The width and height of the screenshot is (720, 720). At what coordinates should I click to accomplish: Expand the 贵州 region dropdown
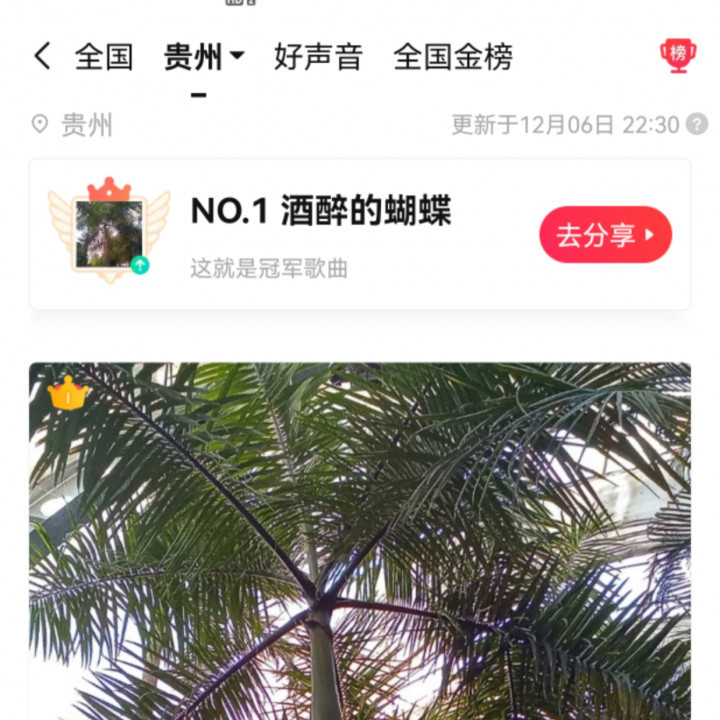[204, 57]
